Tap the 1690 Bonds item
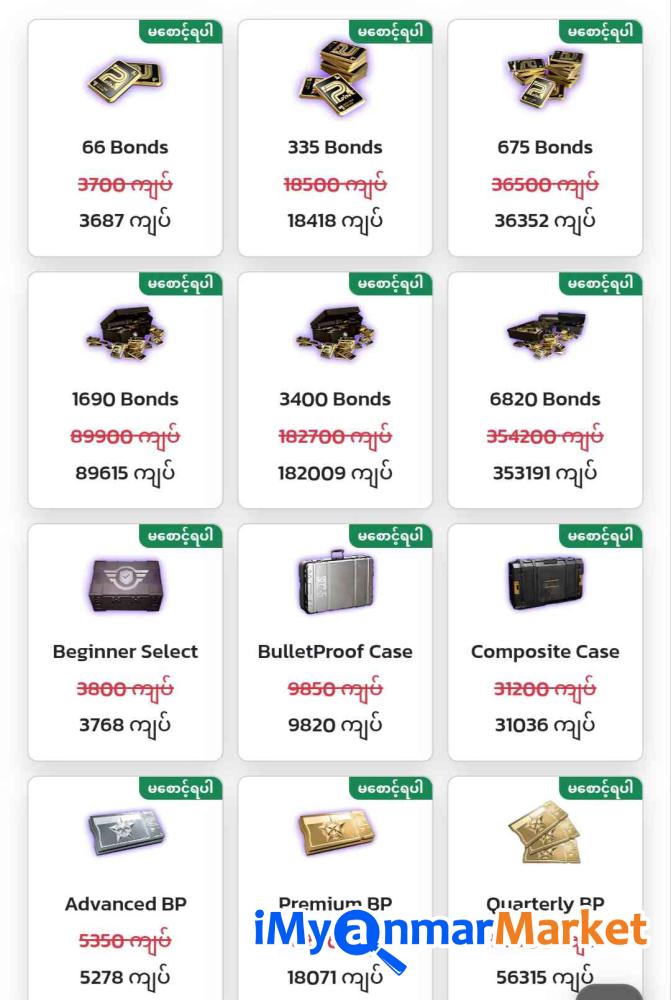 click(x=125, y=390)
